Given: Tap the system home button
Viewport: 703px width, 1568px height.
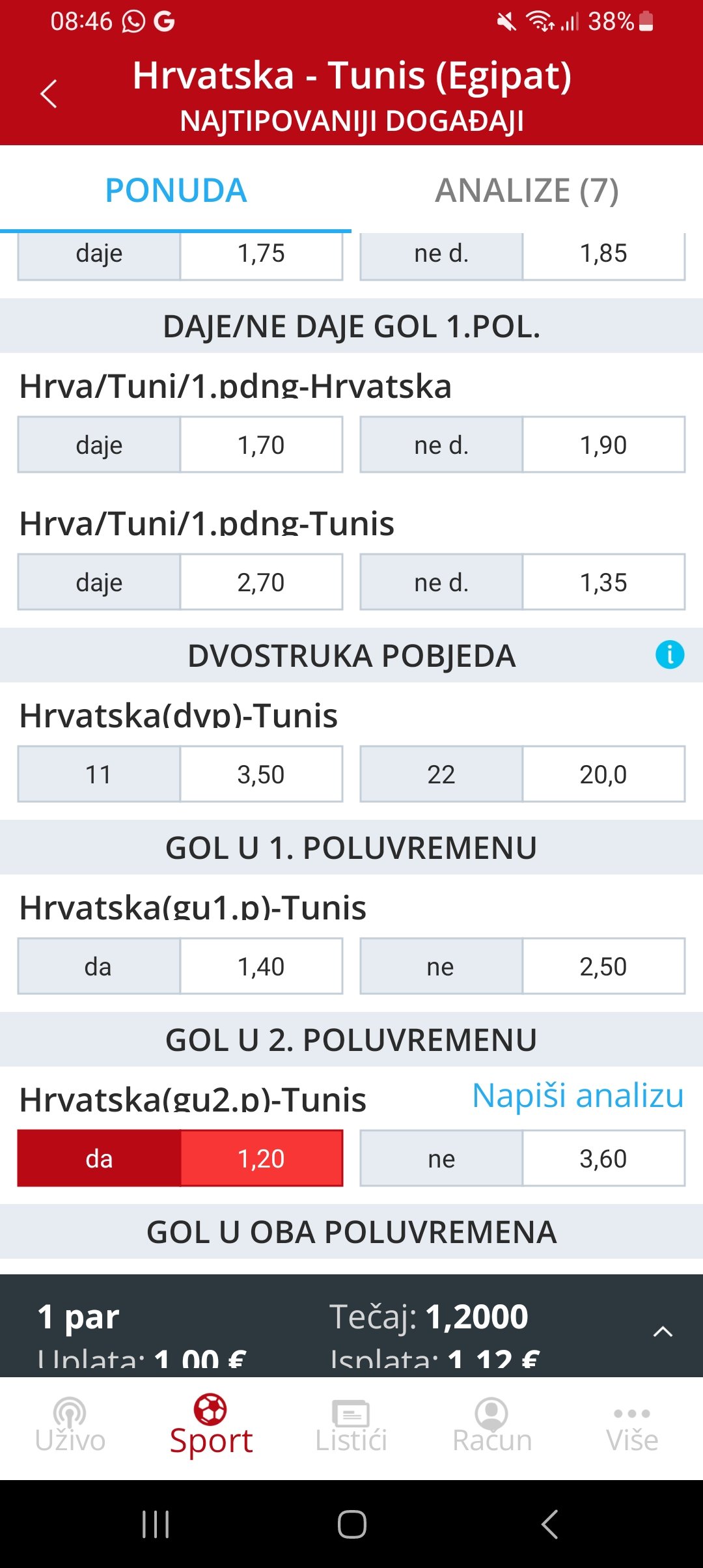Looking at the screenshot, I should pyautogui.click(x=351, y=1524).
